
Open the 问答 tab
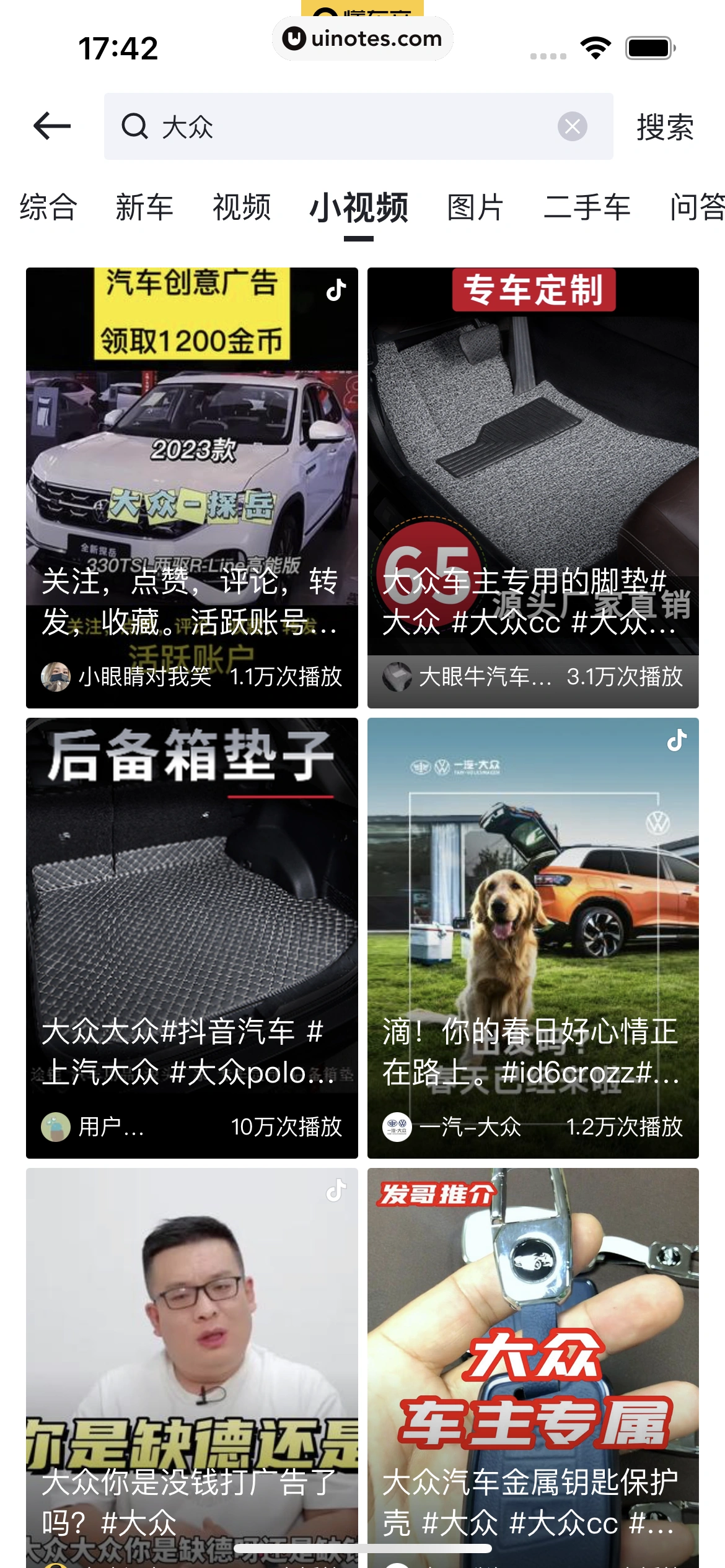coord(697,207)
